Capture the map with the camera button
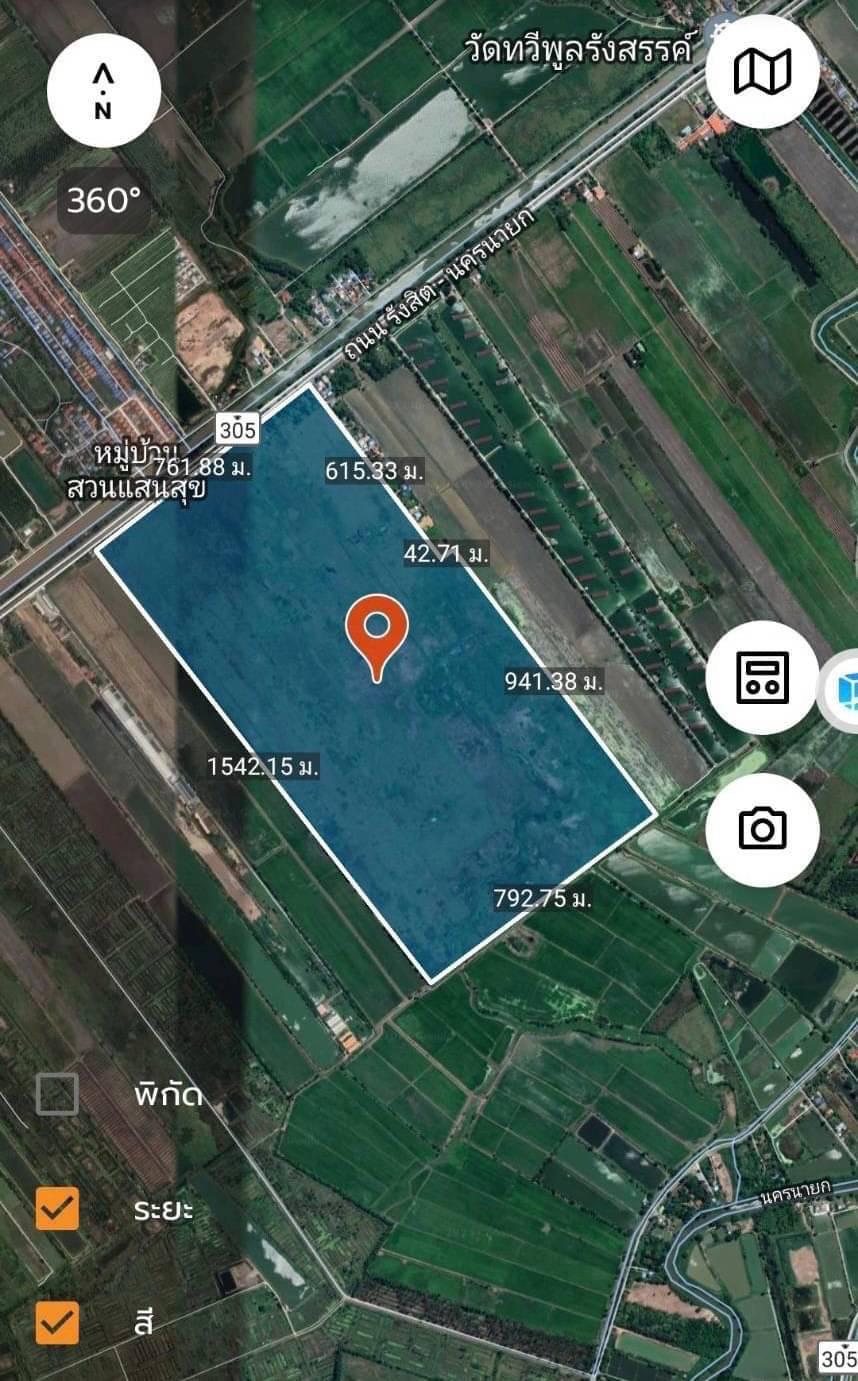The image size is (858, 1381). coord(763,829)
